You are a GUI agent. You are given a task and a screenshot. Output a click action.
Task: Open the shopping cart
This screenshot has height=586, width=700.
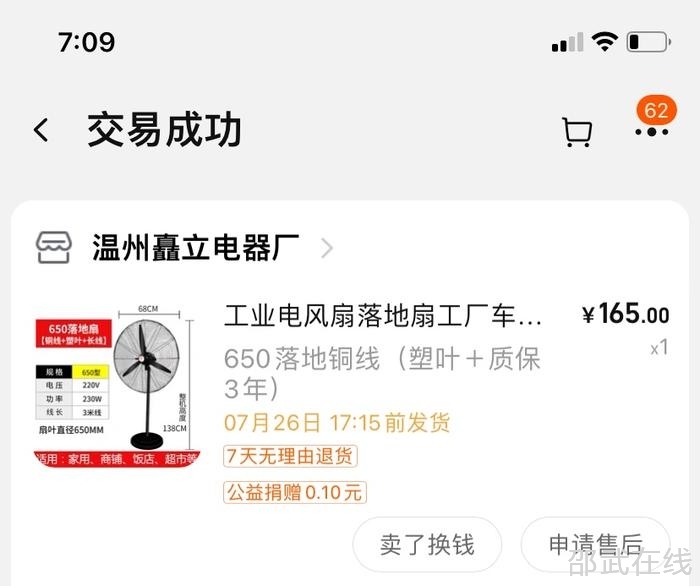click(x=577, y=132)
